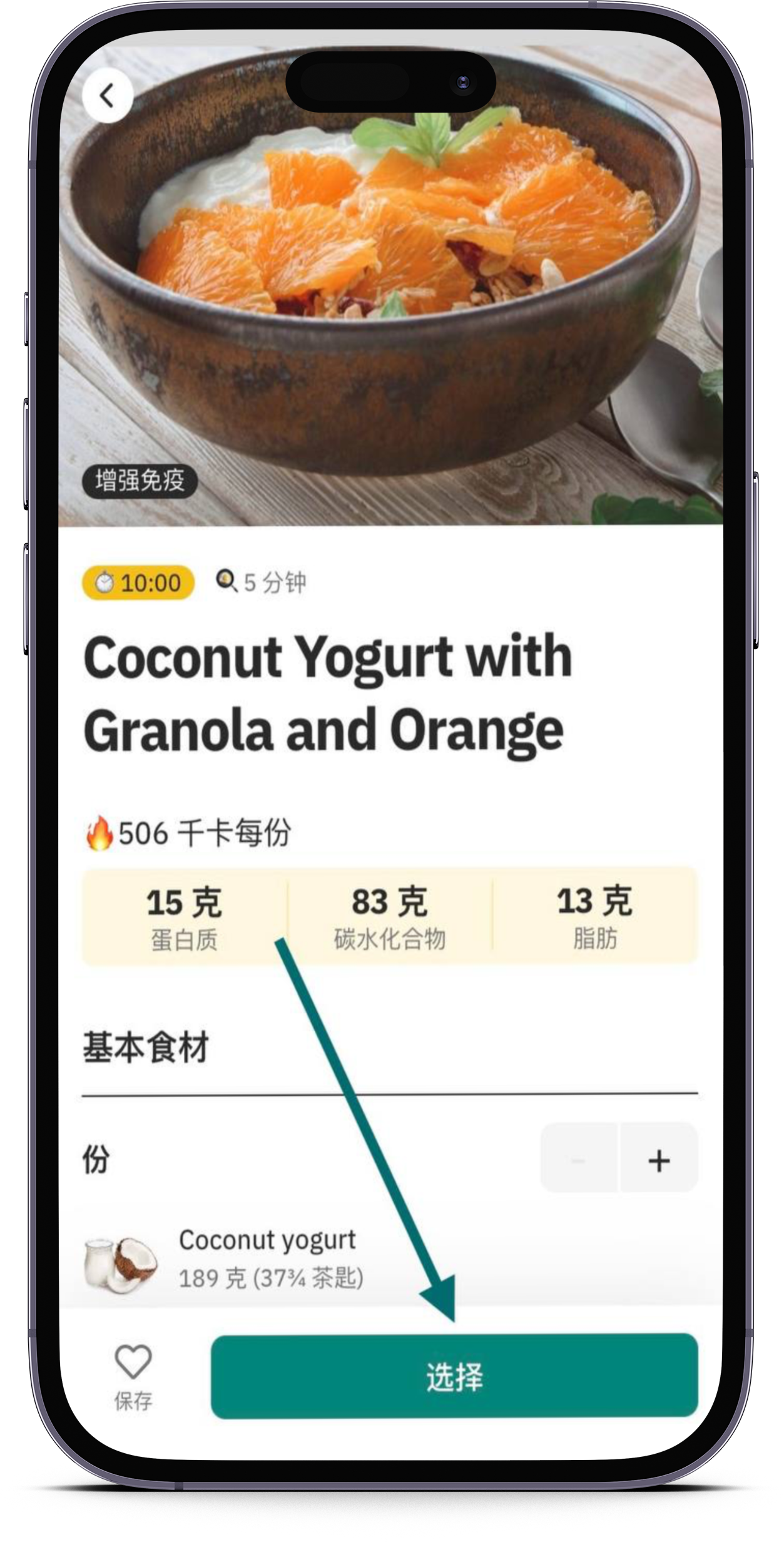The height and width of the screenshot is (1542, 784).
Task: Decrease servings with the minus button
Action: pyautogui.click(x=579, y=1161)
